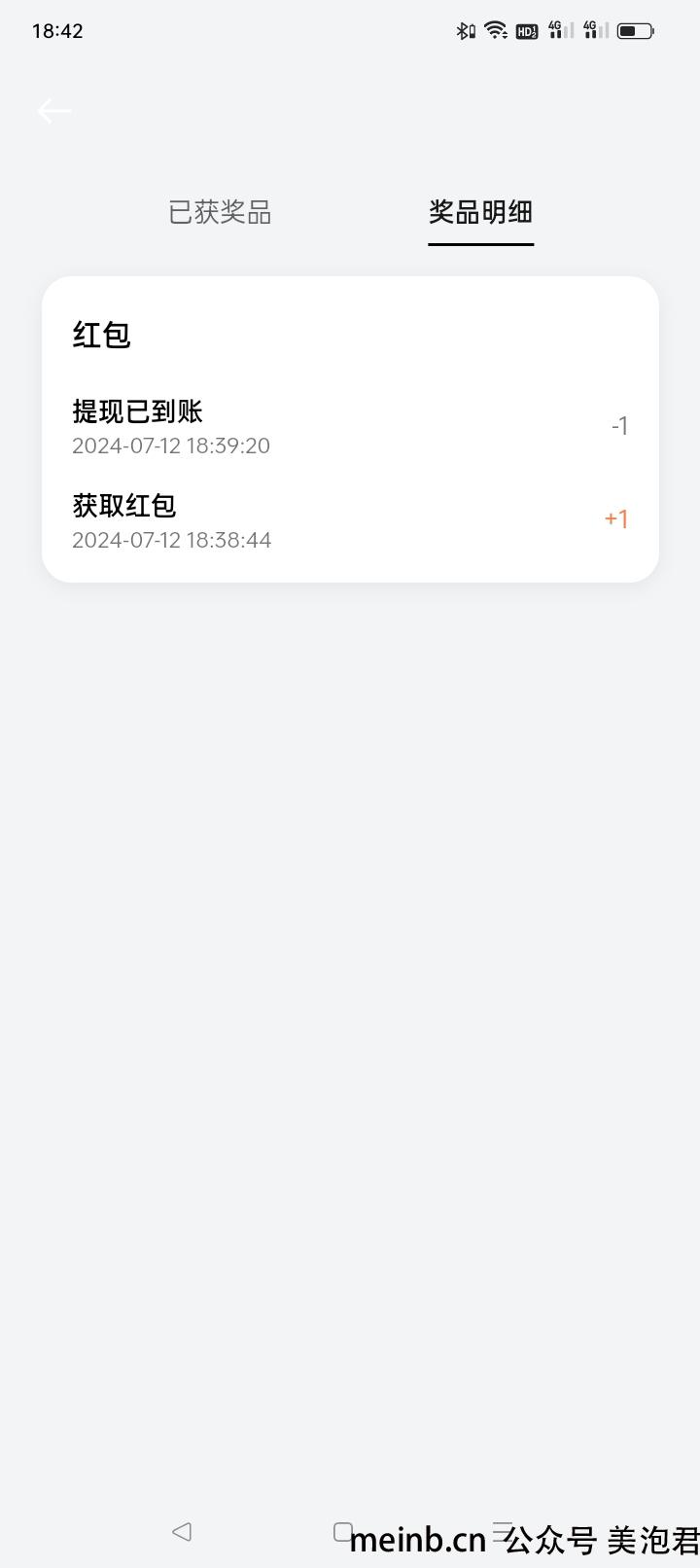Switch to the 已获奖品 tab
The width and height of the screenshot is (700, 1568).
220,212
